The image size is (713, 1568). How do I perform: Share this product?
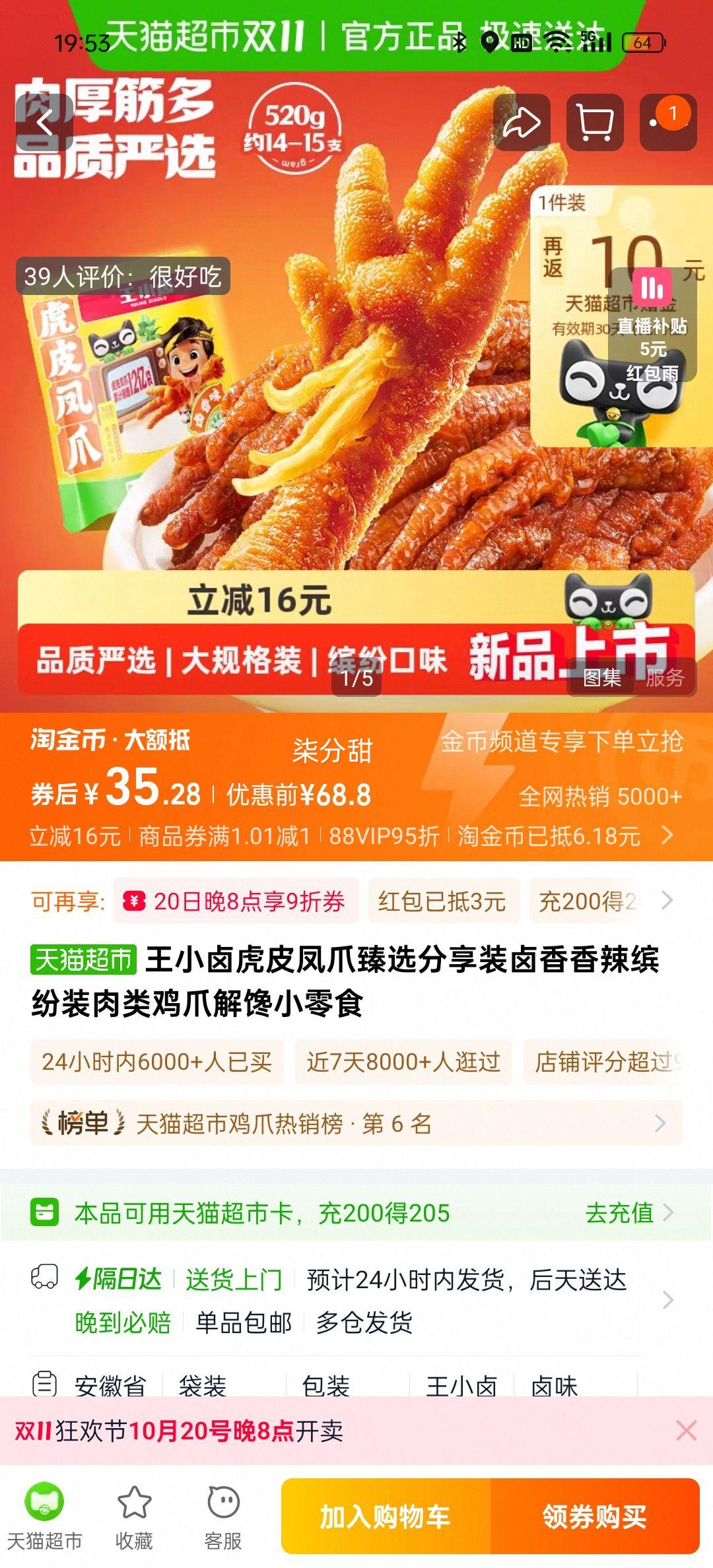pos(522,123)
